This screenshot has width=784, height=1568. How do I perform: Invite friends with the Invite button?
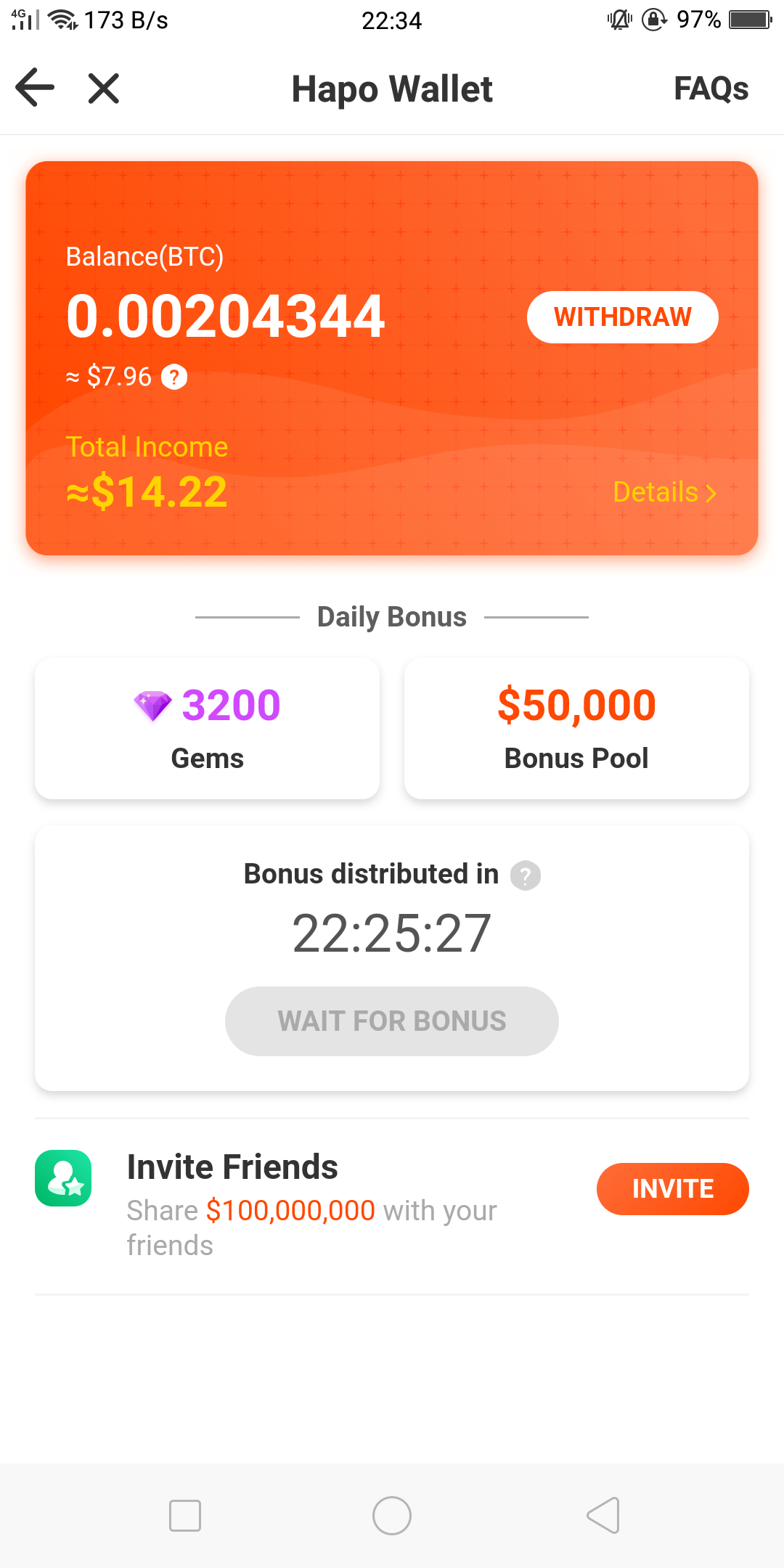[672, 1189]
